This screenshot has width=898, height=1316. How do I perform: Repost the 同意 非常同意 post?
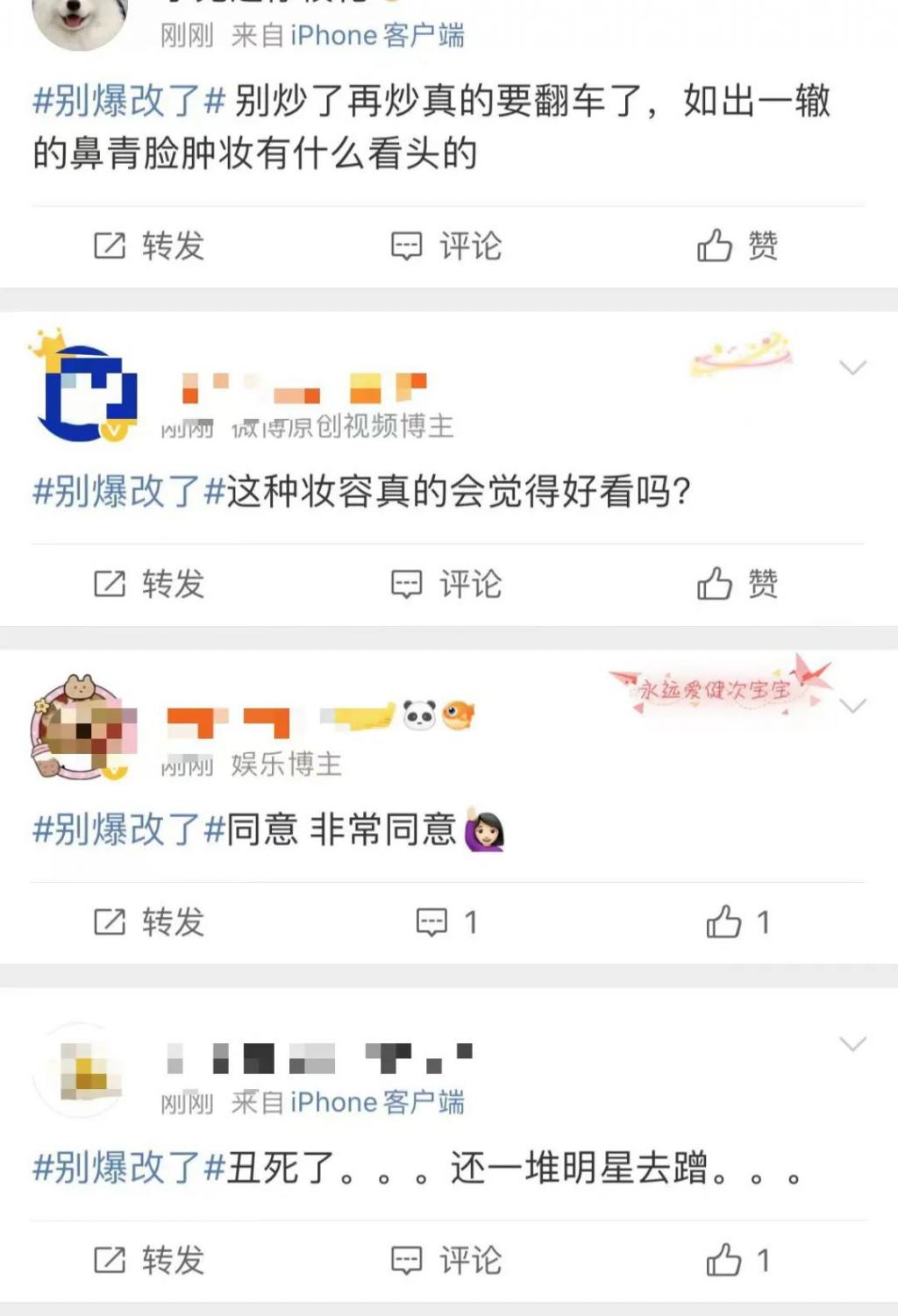pyautogui.click(x=149, y=922)
